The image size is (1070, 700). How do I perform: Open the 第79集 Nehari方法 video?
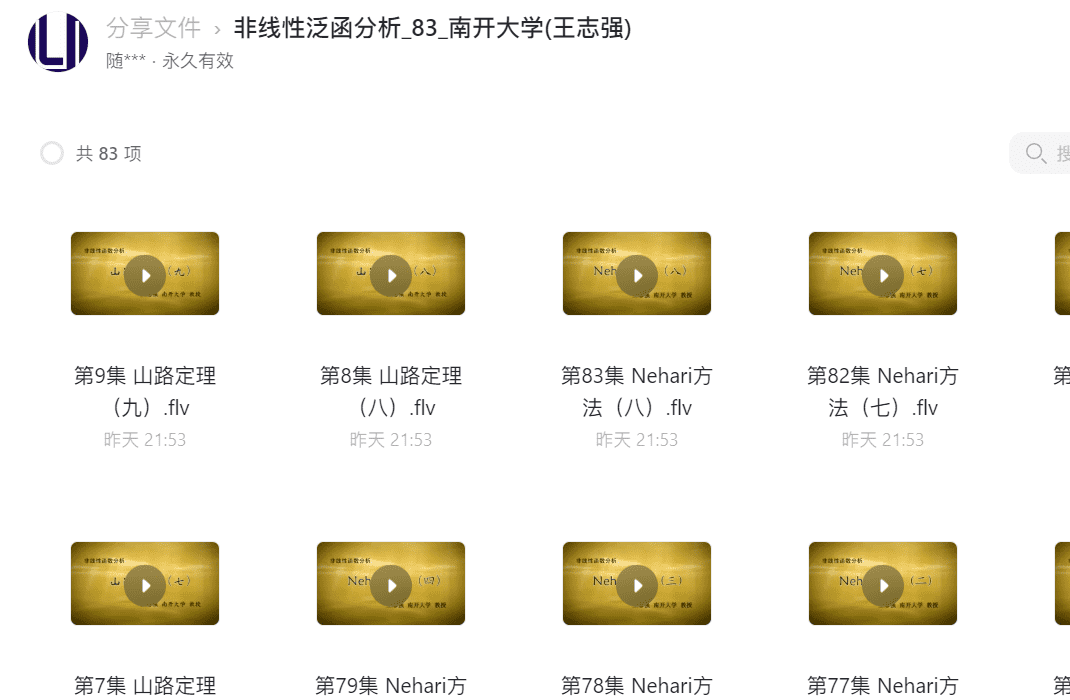391,585
